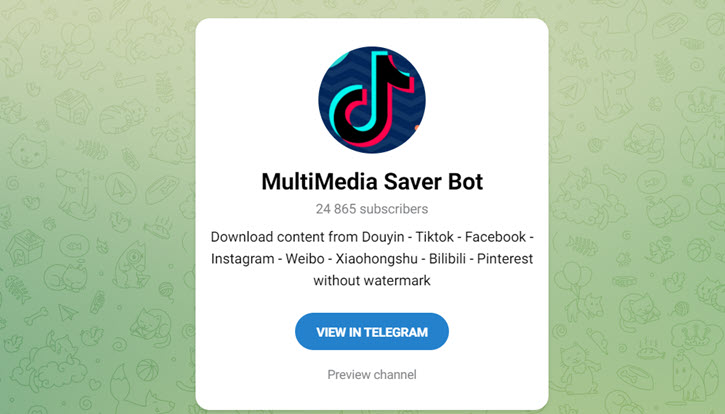Open the Preview channel link

[371, 375]
